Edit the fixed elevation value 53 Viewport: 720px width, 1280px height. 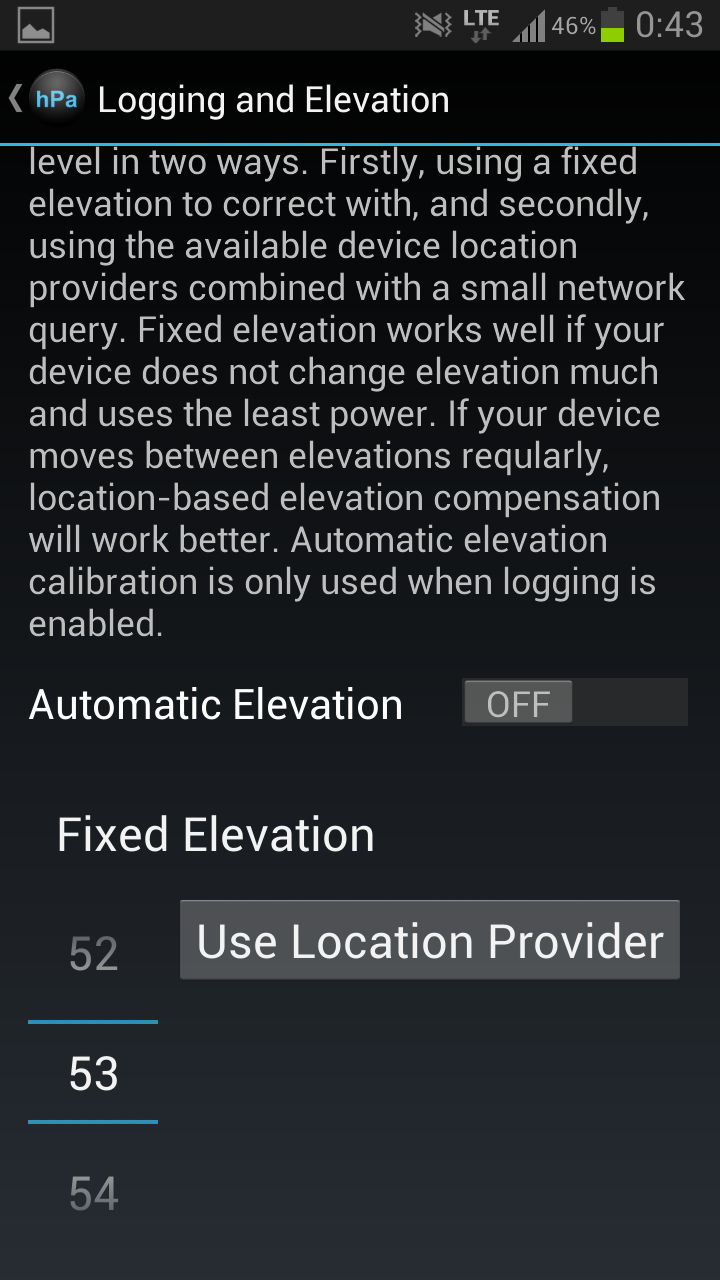[x=93, y=1073]
